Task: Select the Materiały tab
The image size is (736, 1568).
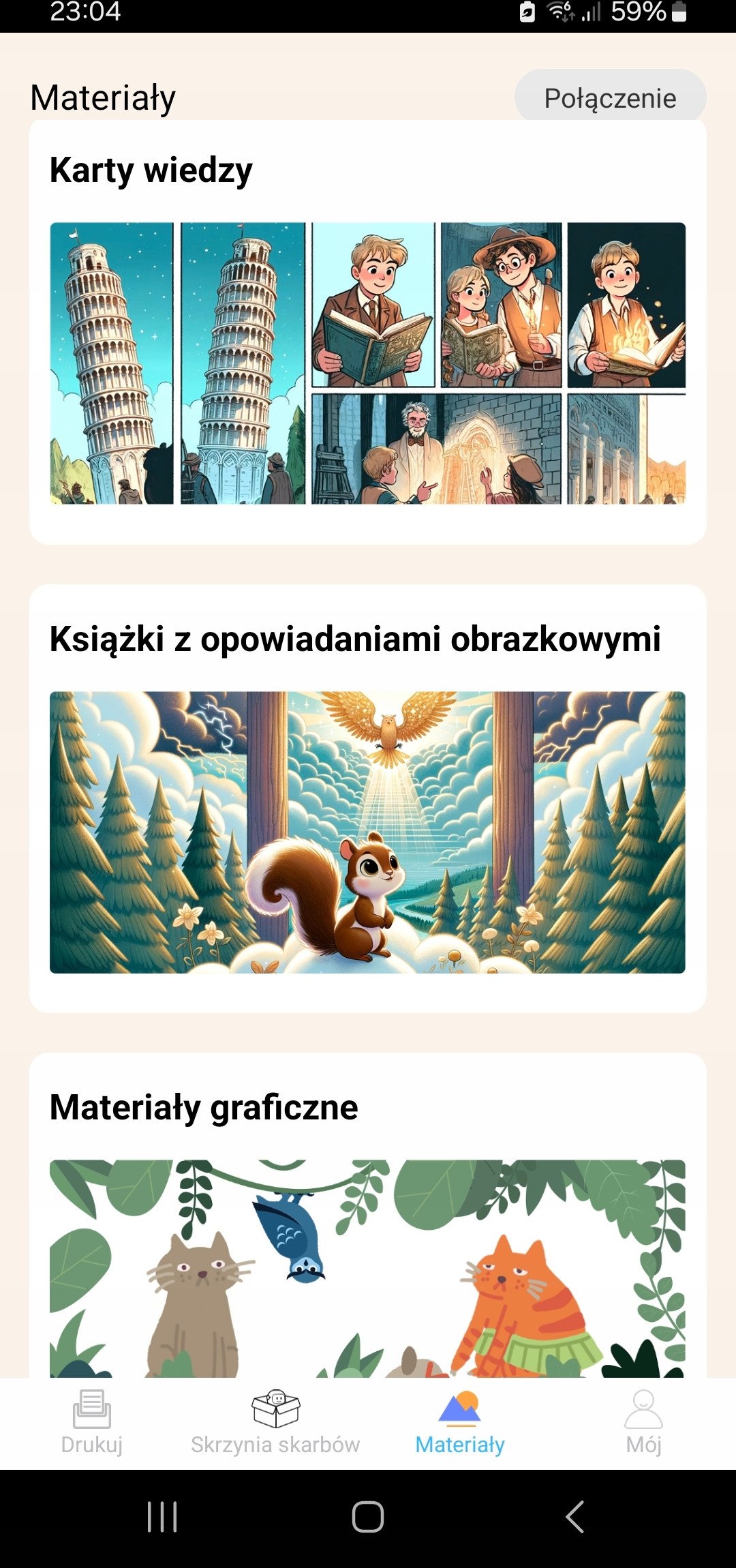Action: (460, 1423)
